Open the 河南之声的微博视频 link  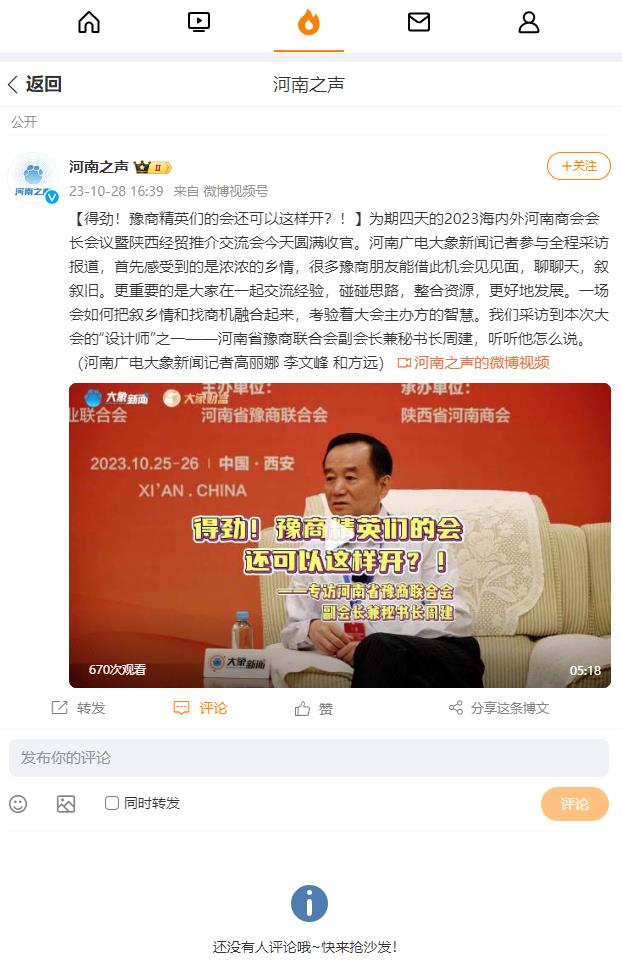pyautogui.click(x=474, y=363)
